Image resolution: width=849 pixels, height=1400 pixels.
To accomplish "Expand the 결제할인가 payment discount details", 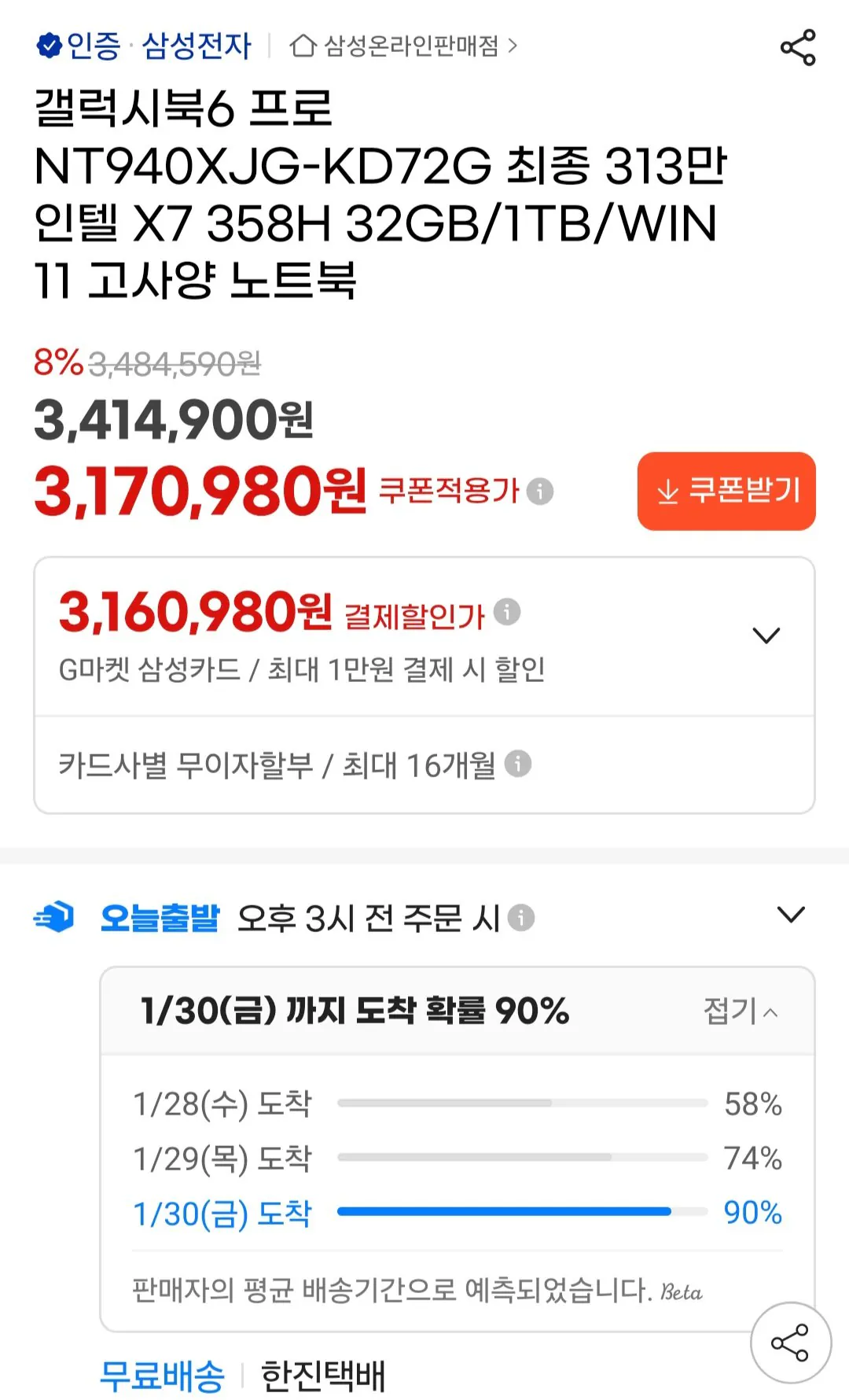I will (x=766, y=636).
